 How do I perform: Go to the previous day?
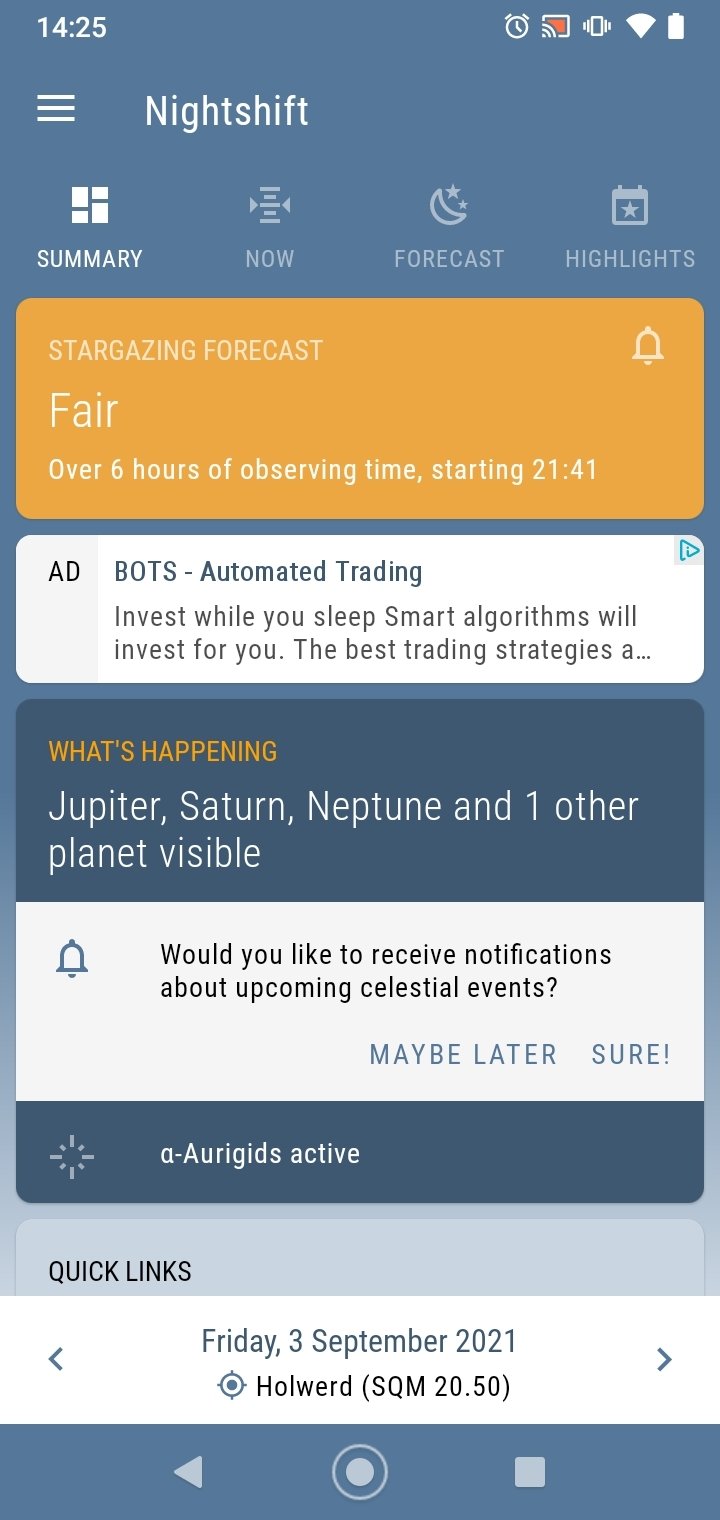[x=56, y=1359]
